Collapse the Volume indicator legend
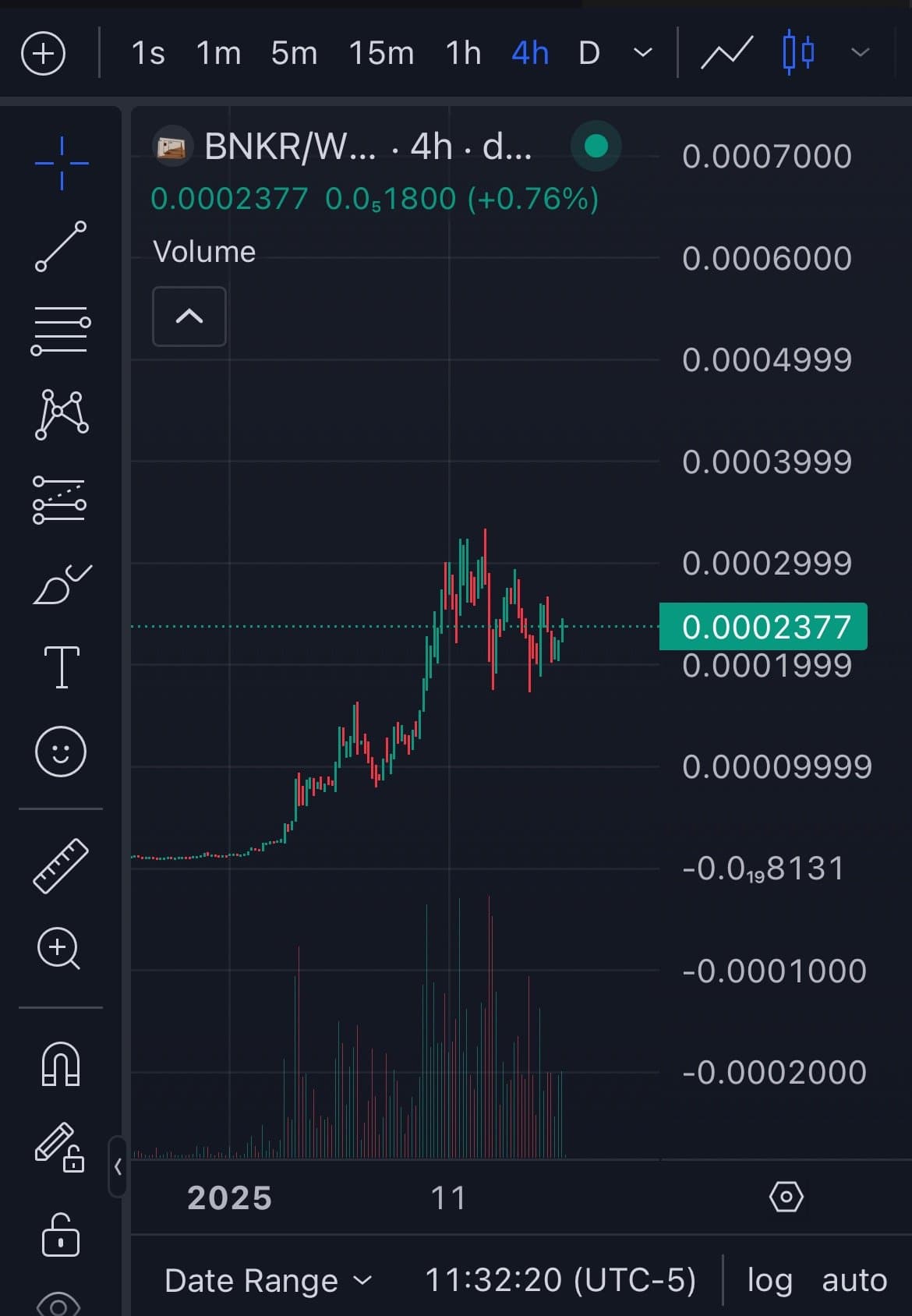The image size is (912, 1316). click(x=189, y=317)
